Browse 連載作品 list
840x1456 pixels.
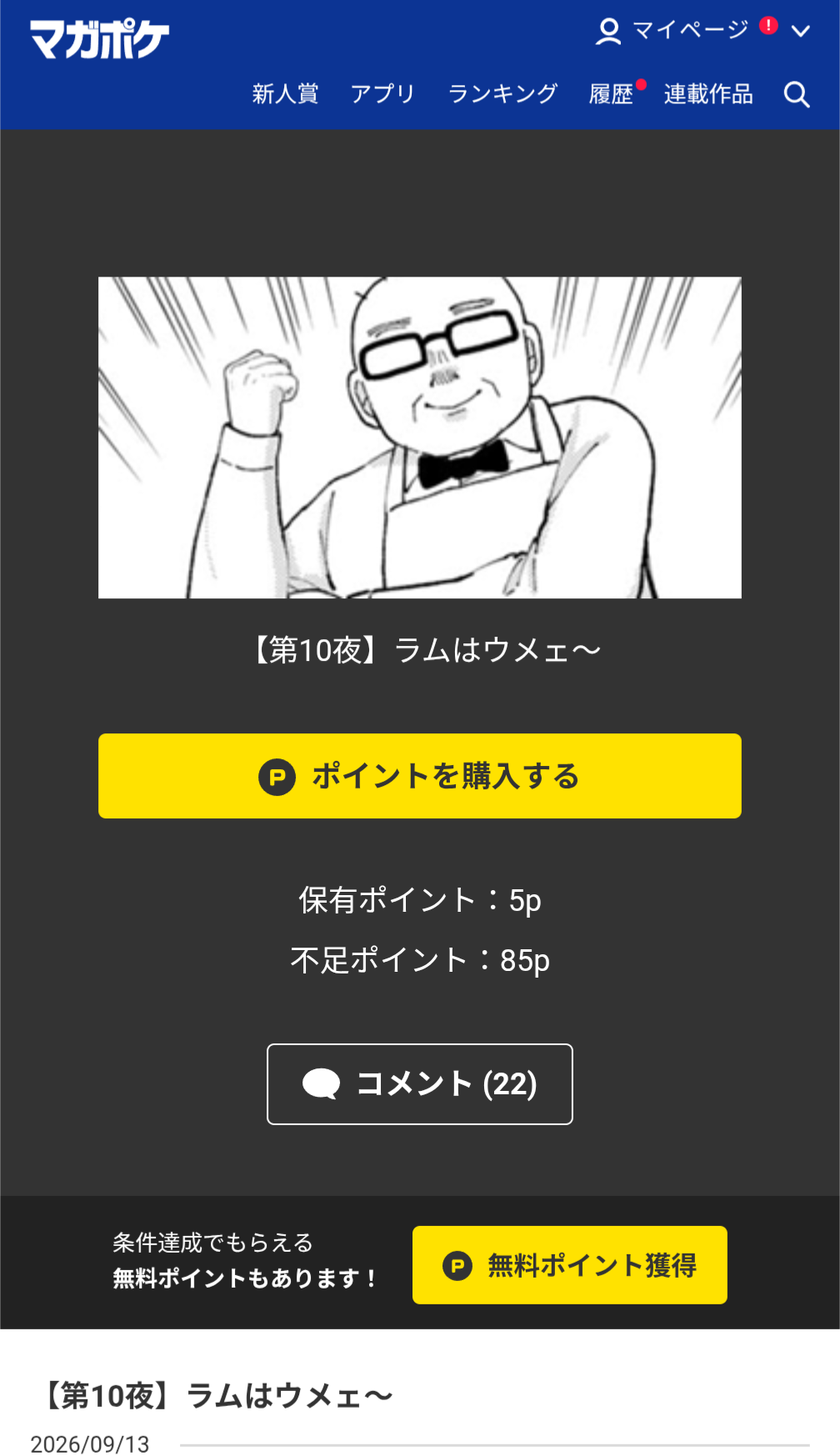pos(708,94)
